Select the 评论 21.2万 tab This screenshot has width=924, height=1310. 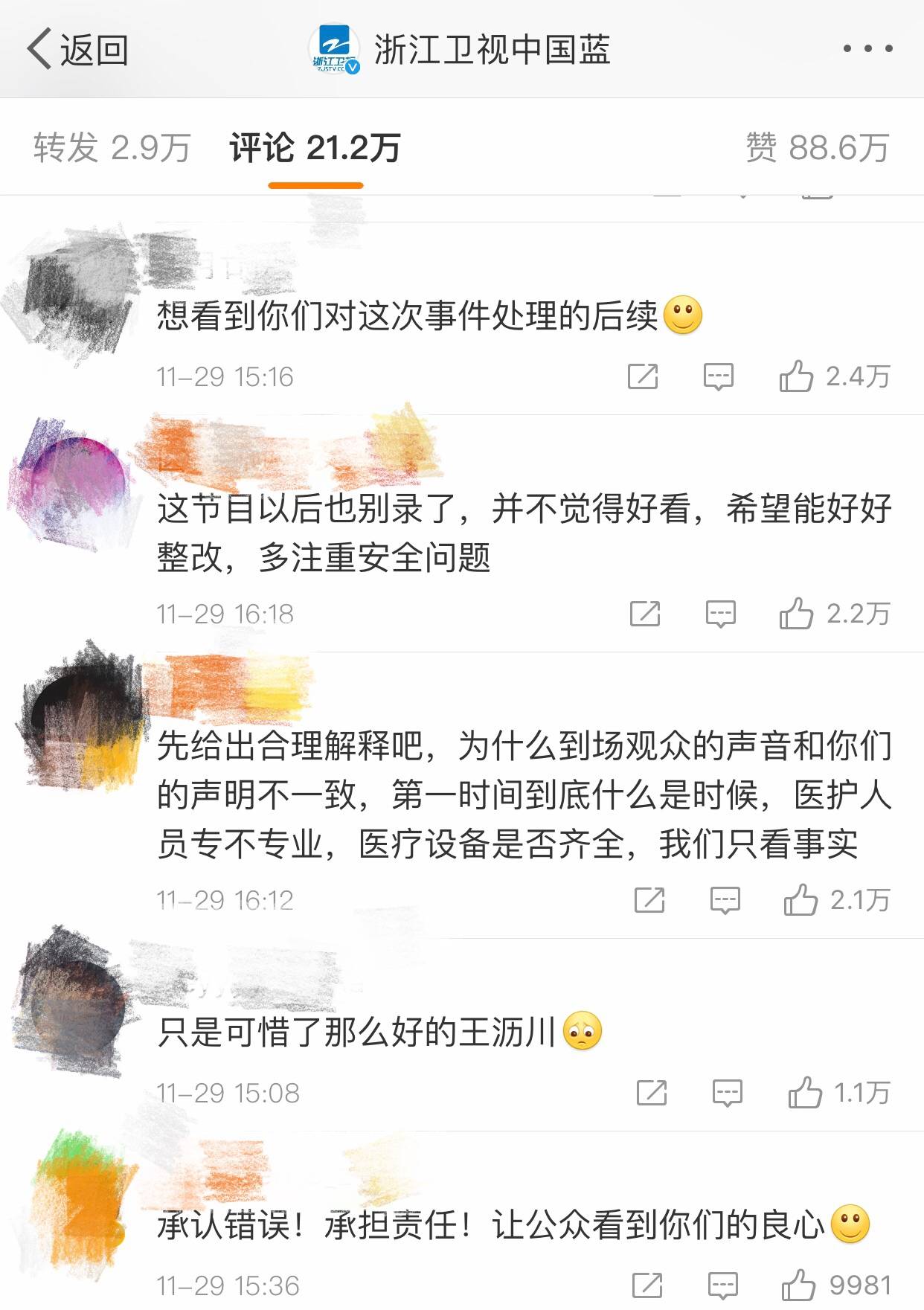click(315, 147)
